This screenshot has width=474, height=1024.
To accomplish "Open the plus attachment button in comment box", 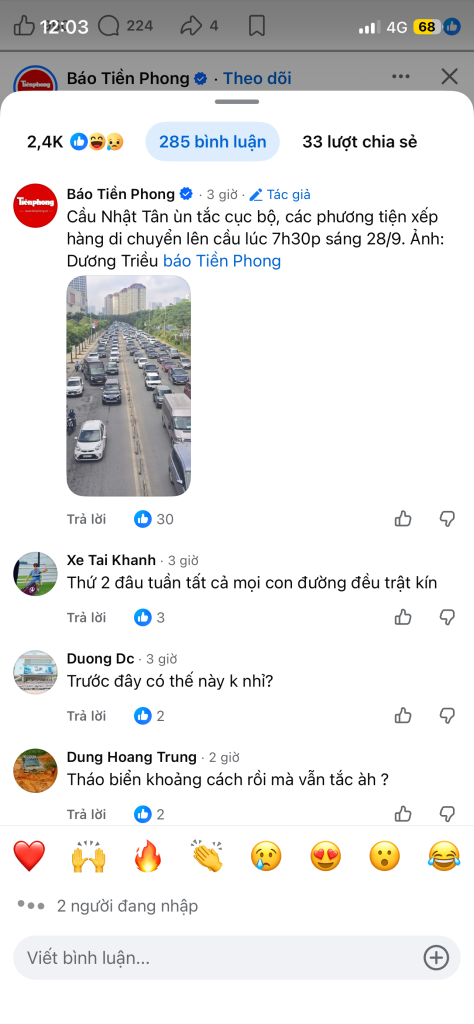I will (436, 957).
